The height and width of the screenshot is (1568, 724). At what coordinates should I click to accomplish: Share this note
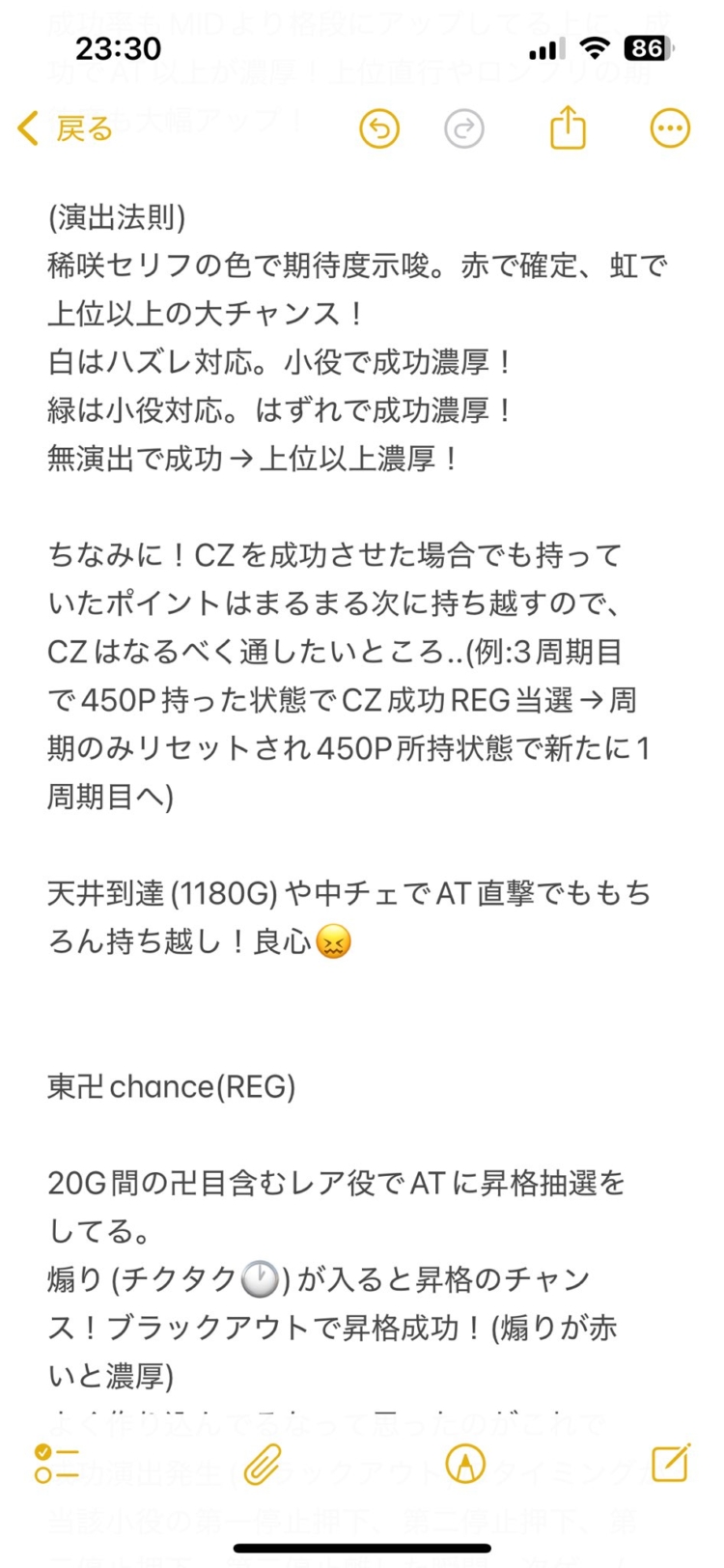[568, 127]
